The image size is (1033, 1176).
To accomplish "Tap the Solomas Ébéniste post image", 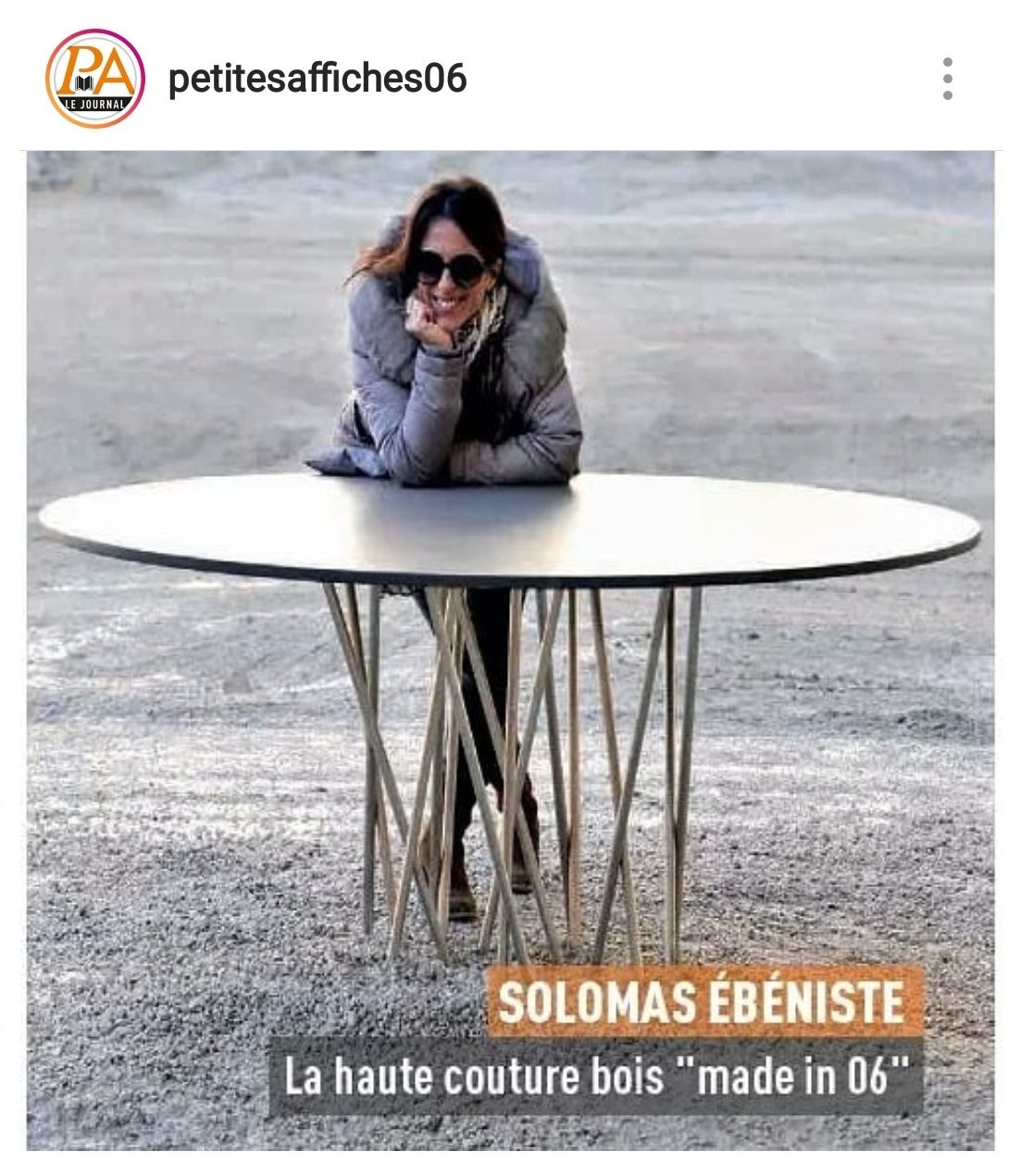I will click(x=511, y=648).
